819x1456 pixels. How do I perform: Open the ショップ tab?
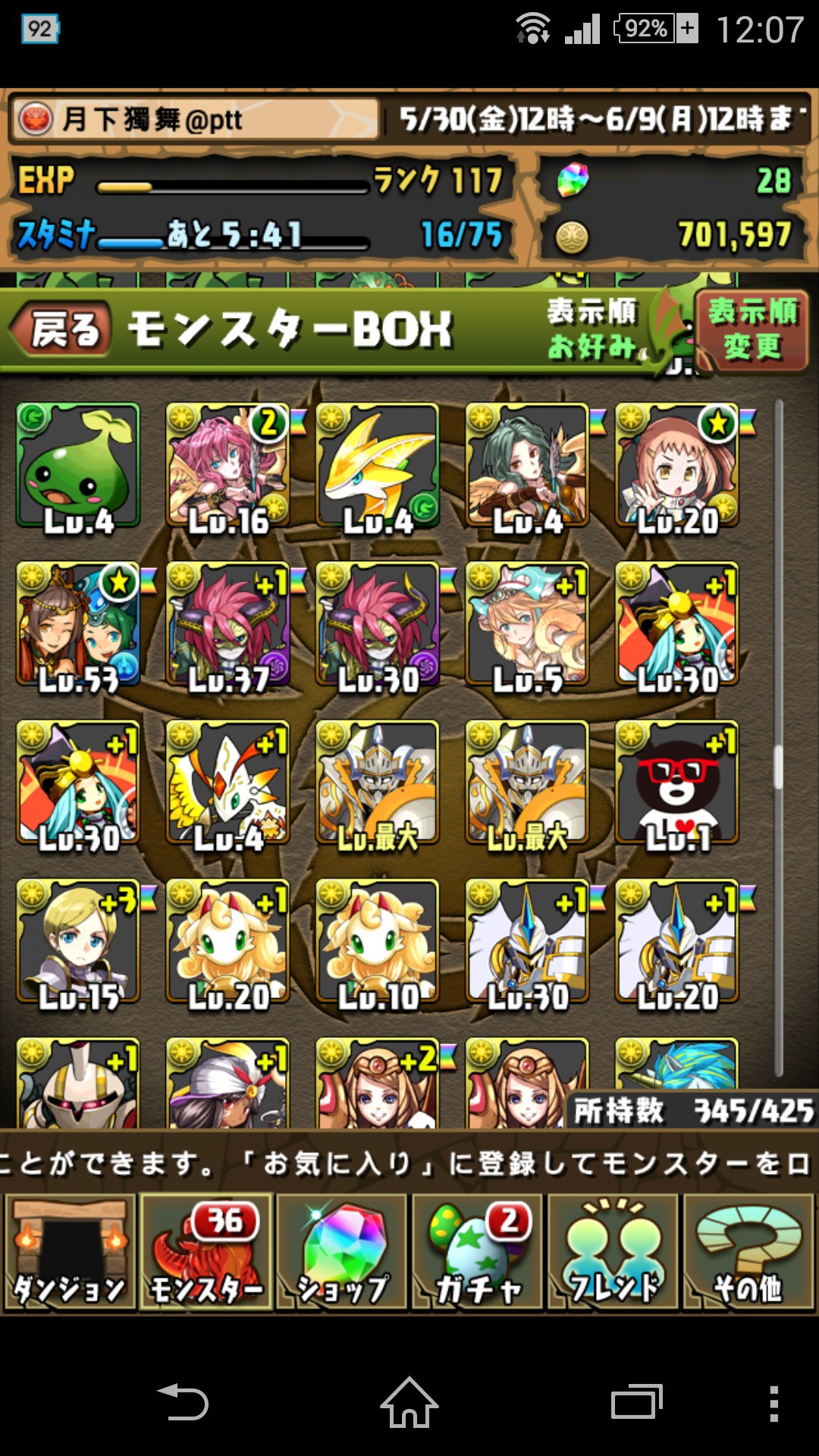tap(341, 1251)
